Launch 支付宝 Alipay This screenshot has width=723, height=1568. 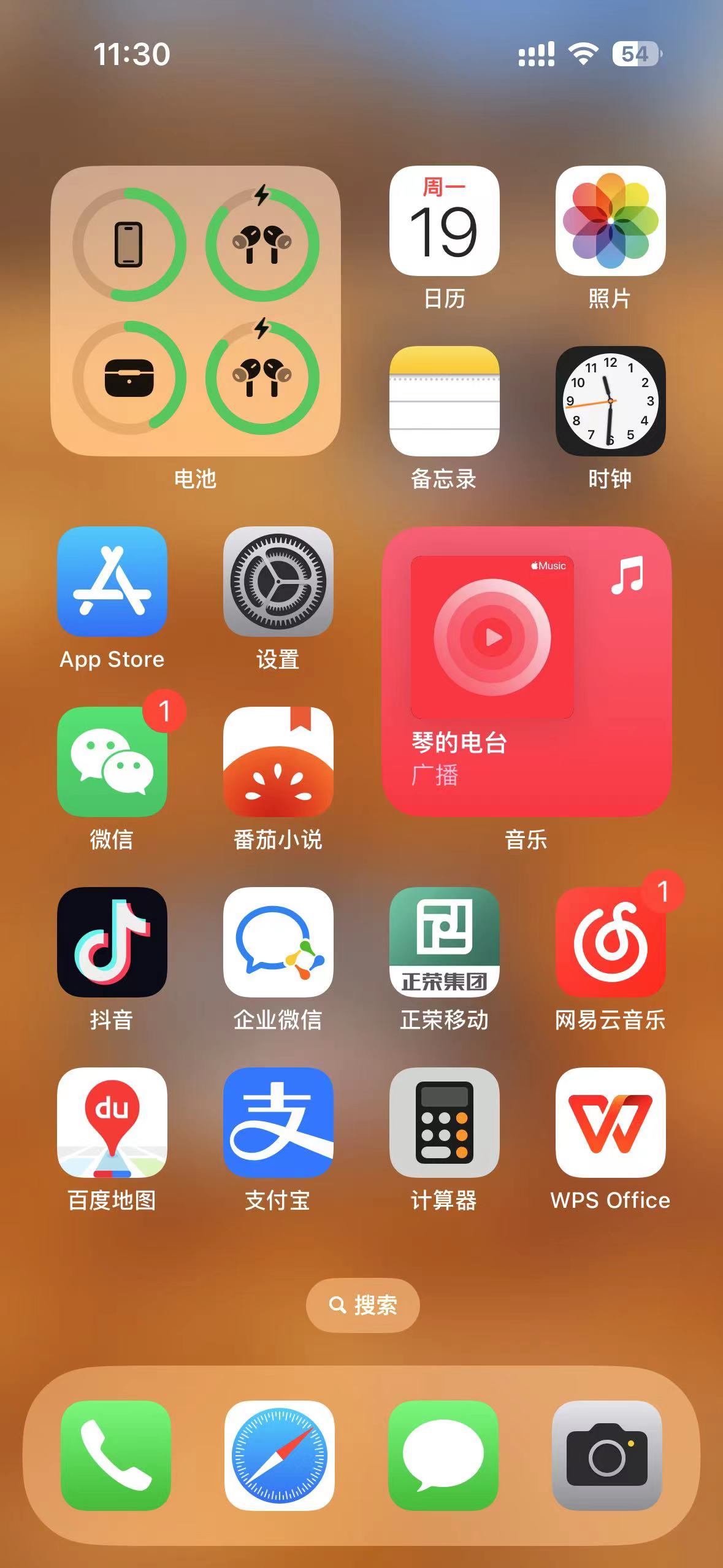[x=278, y=1123]
